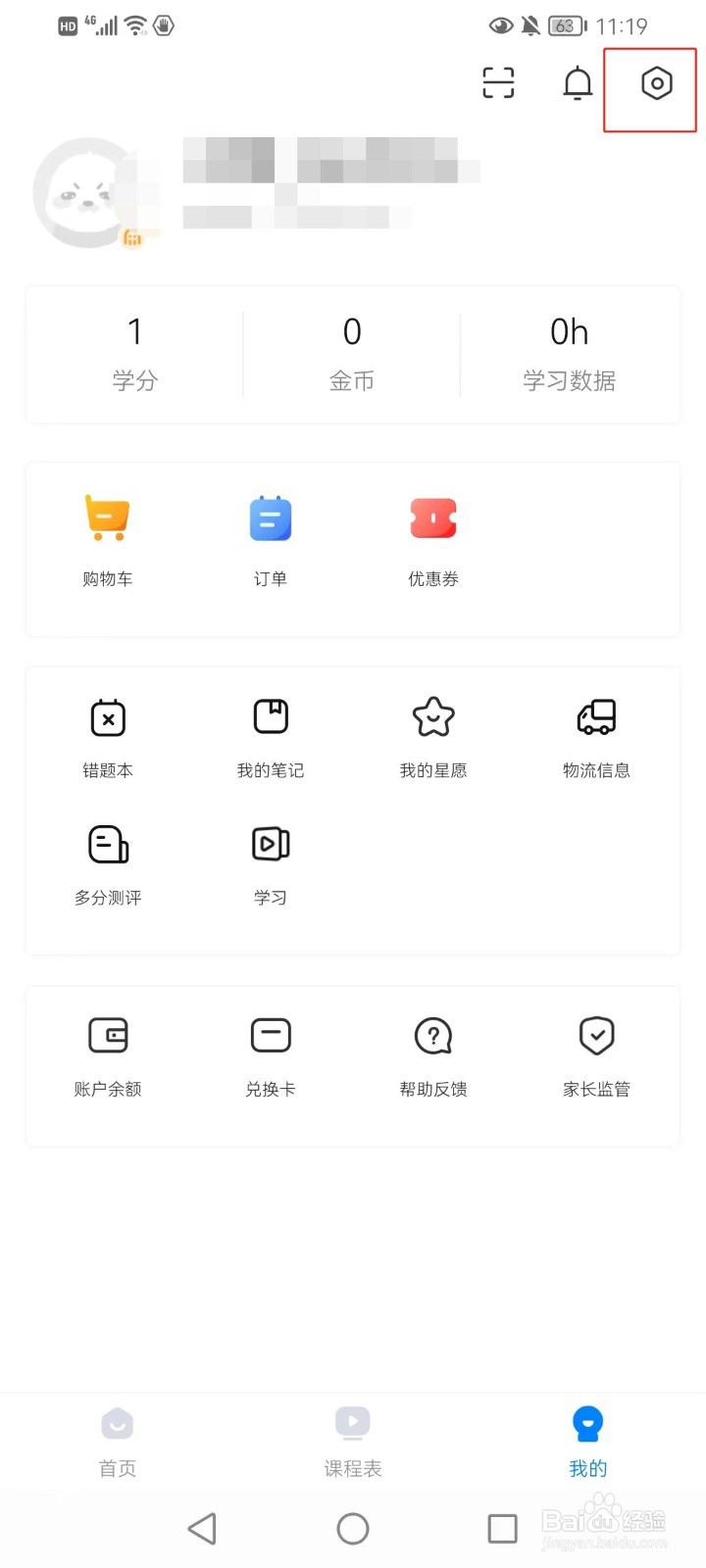Open the 我的星愿 wishes star icon
Image resolution: width=706 pixels, height=1568 pixels.
click(x=433, y=718)
